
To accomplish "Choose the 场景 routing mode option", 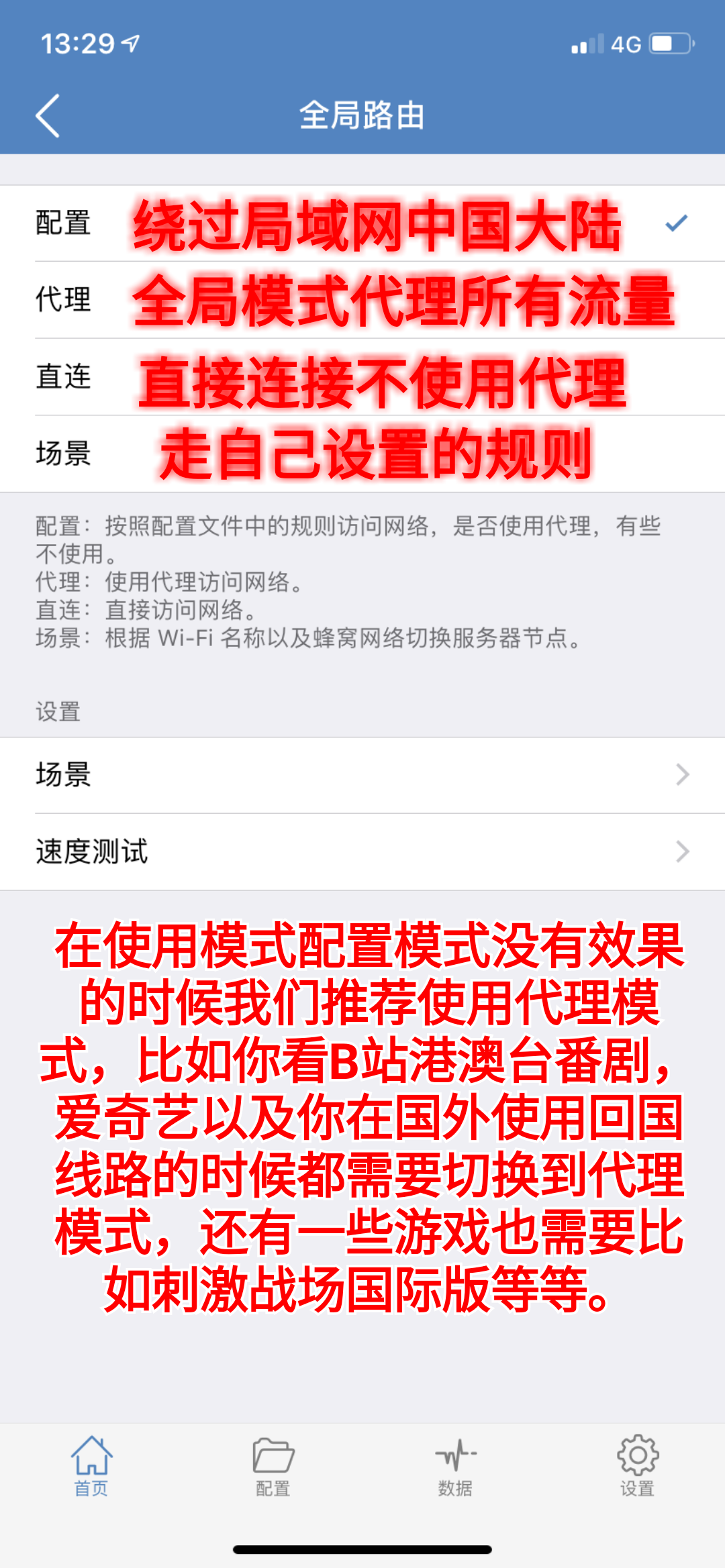I will point(362,454).
